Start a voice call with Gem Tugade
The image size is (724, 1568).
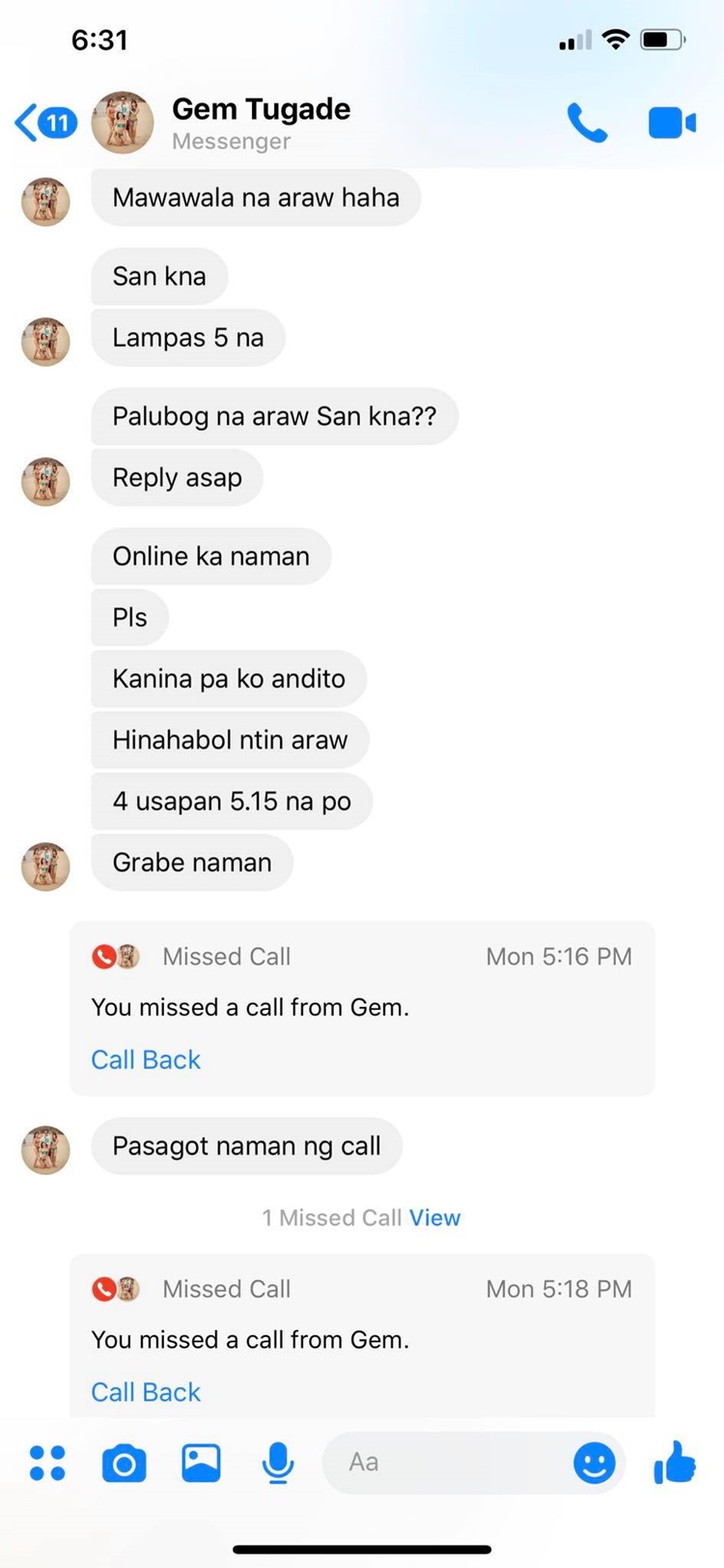click(x=587, y=123)
